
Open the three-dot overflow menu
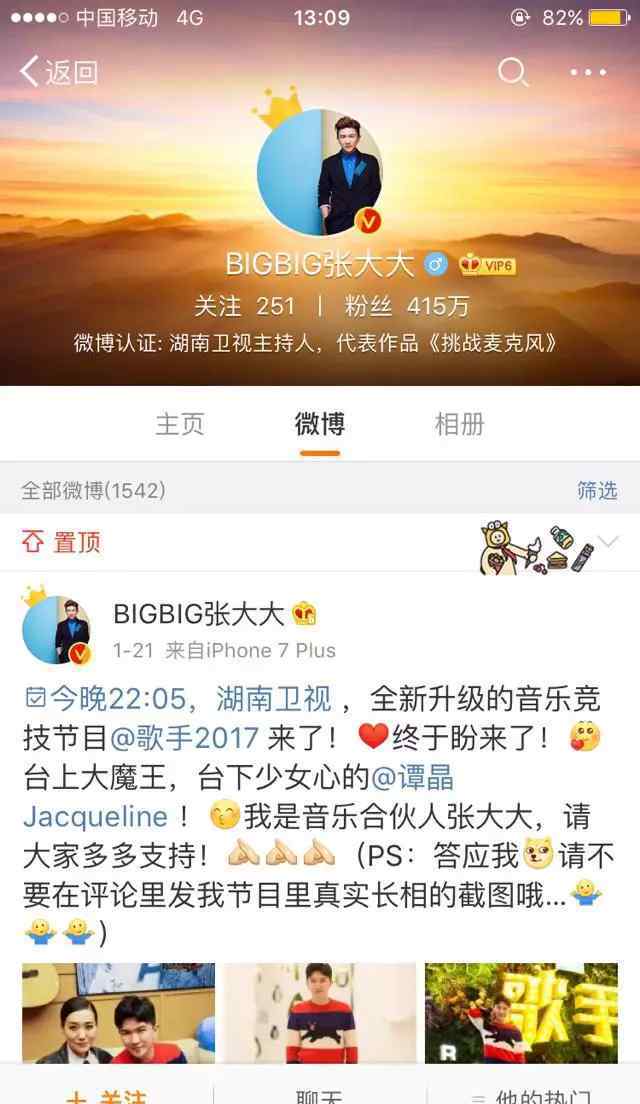(x=588, y=72)
